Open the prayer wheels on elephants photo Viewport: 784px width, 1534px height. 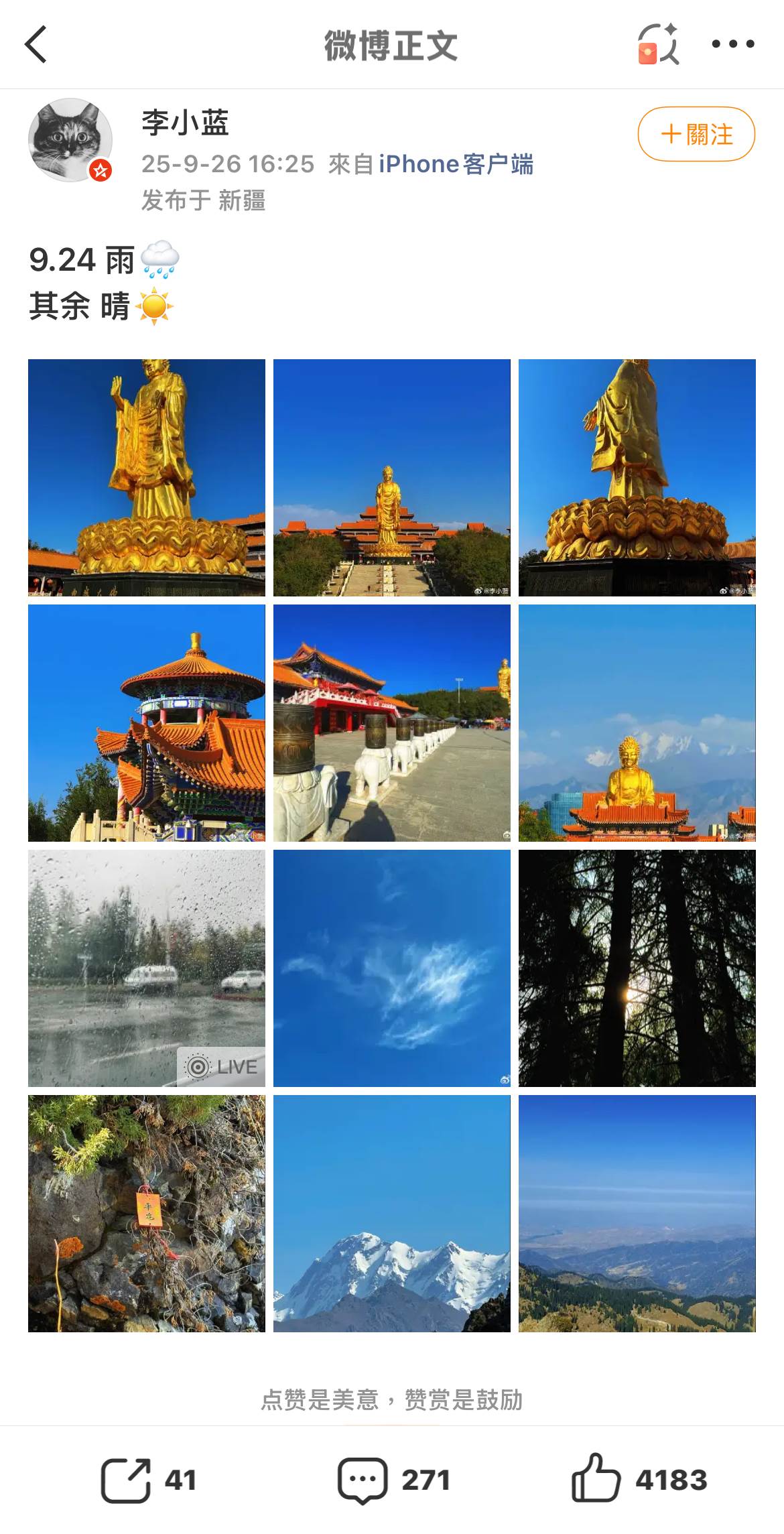(392, 723)
